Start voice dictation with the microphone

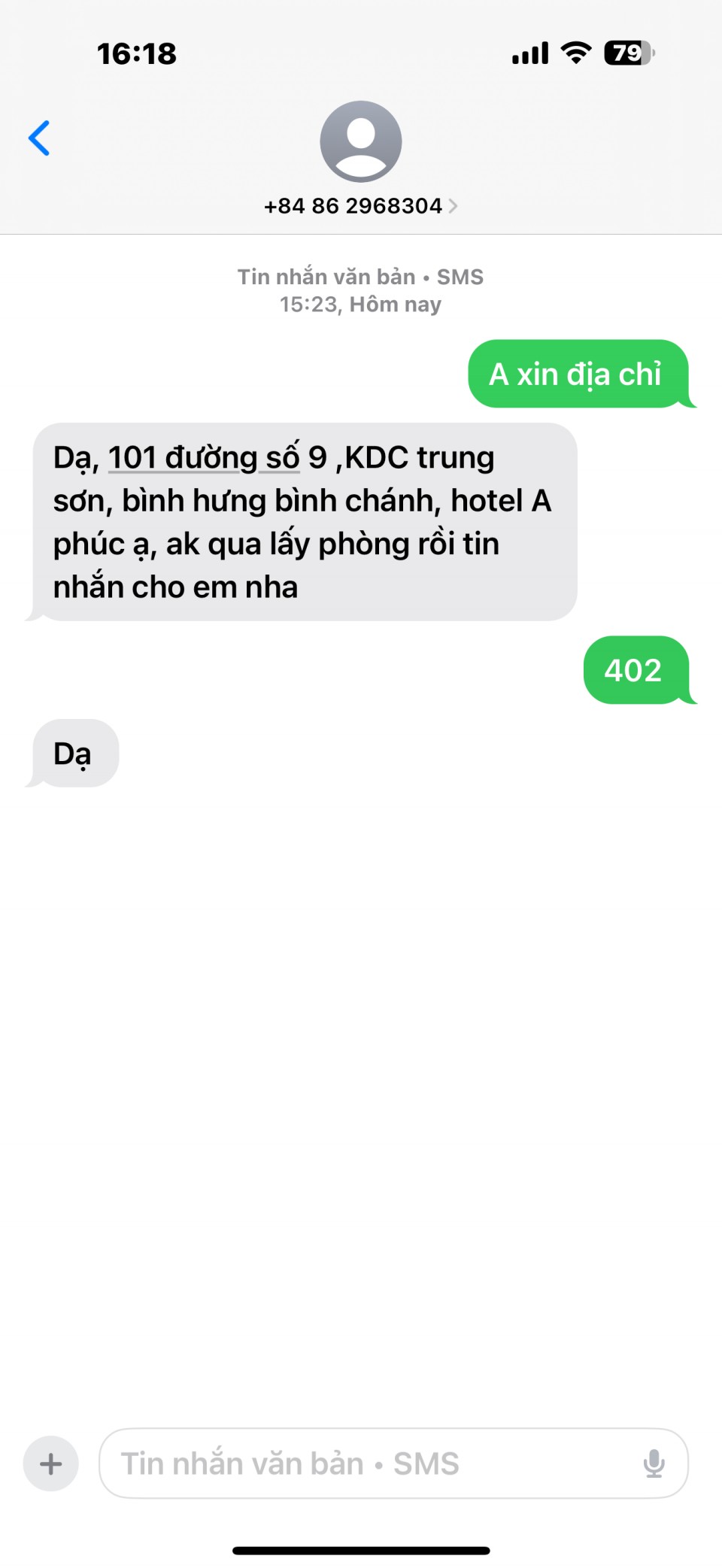pos(654,1463)
